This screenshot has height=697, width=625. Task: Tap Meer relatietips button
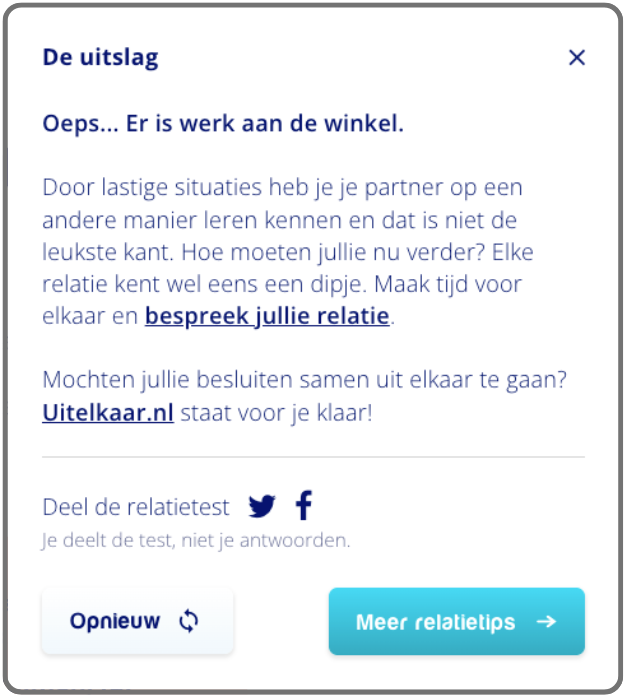click(x=456, y=621)
